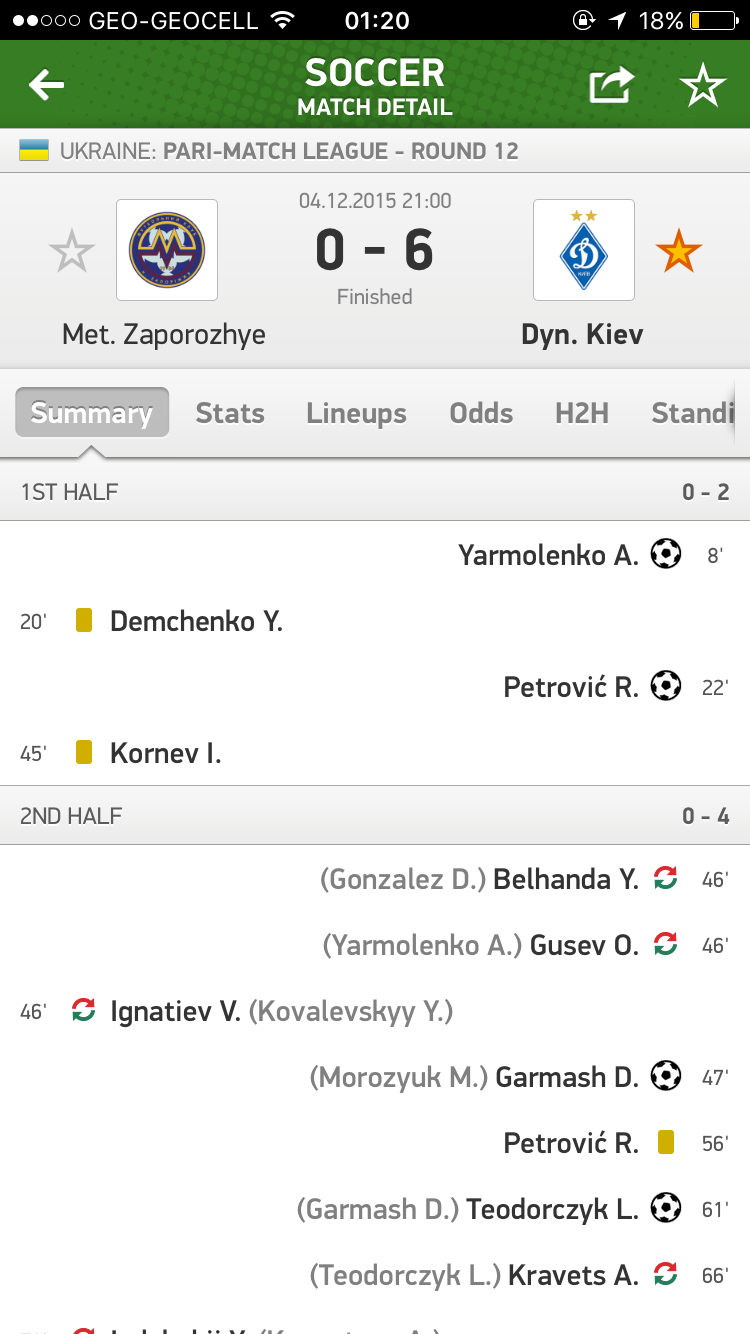Go back using the arrow
Image resolution: width=750 pixels, height=1334 pixels.
47,86
